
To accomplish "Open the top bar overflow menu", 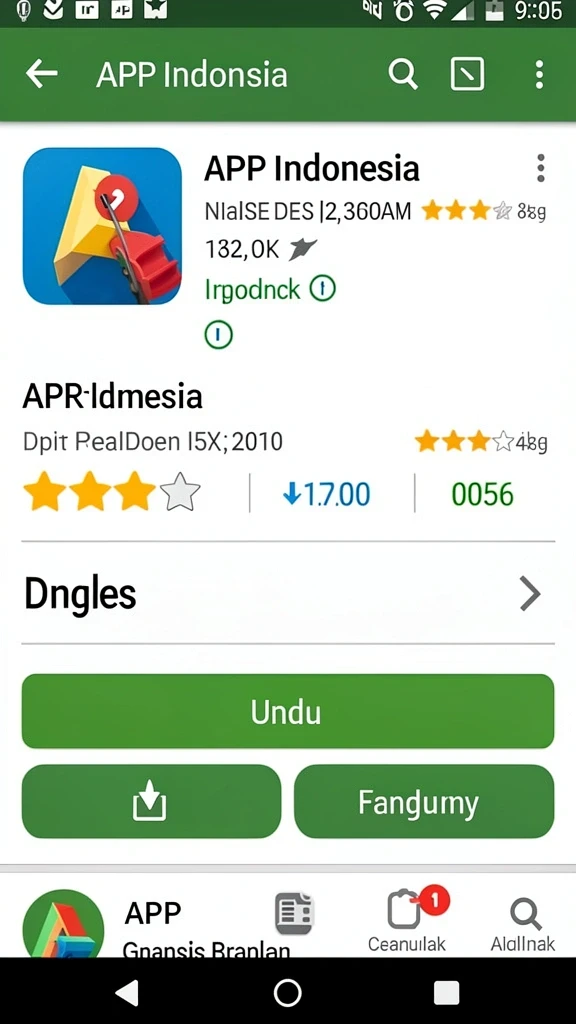I will tap(539, 74).
